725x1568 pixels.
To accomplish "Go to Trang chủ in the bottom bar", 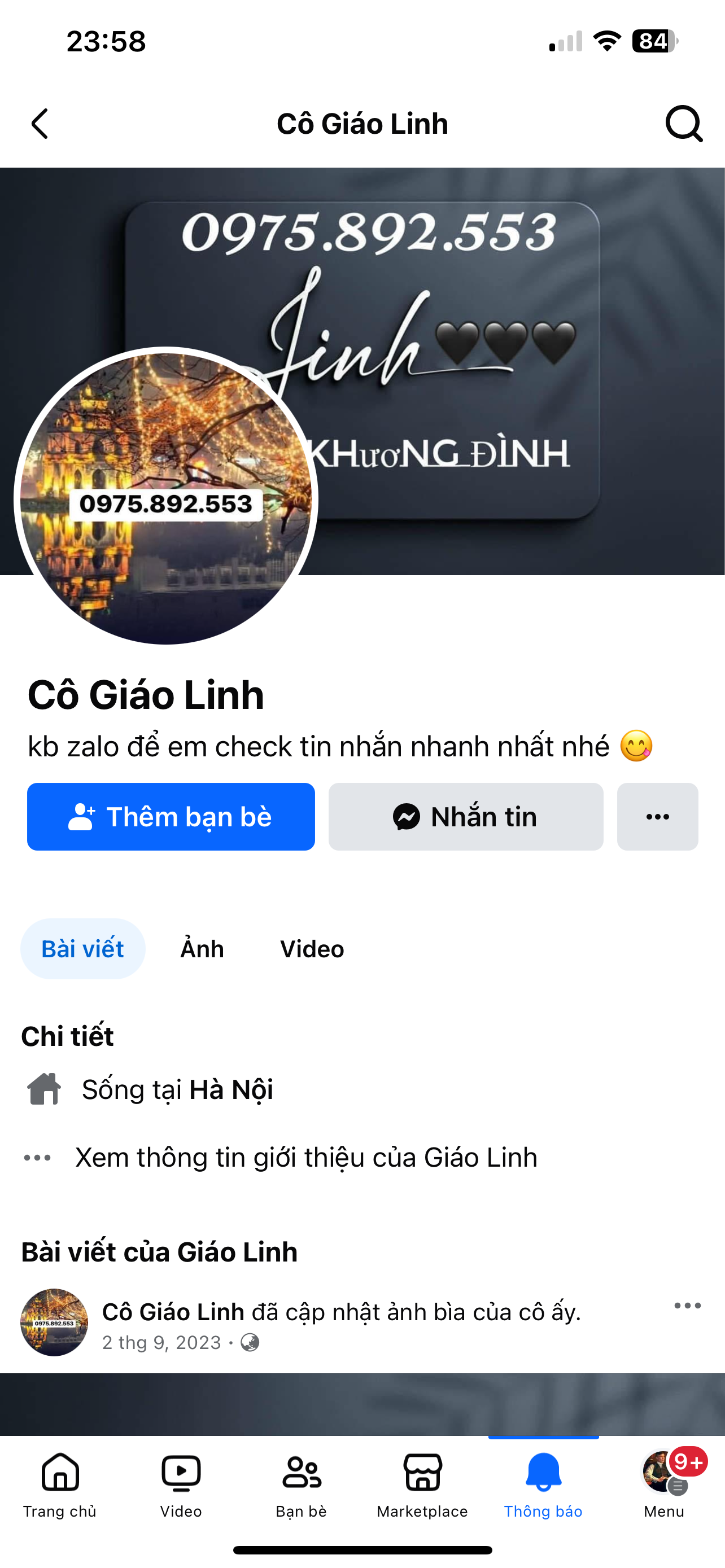I will coord(60,1484).
